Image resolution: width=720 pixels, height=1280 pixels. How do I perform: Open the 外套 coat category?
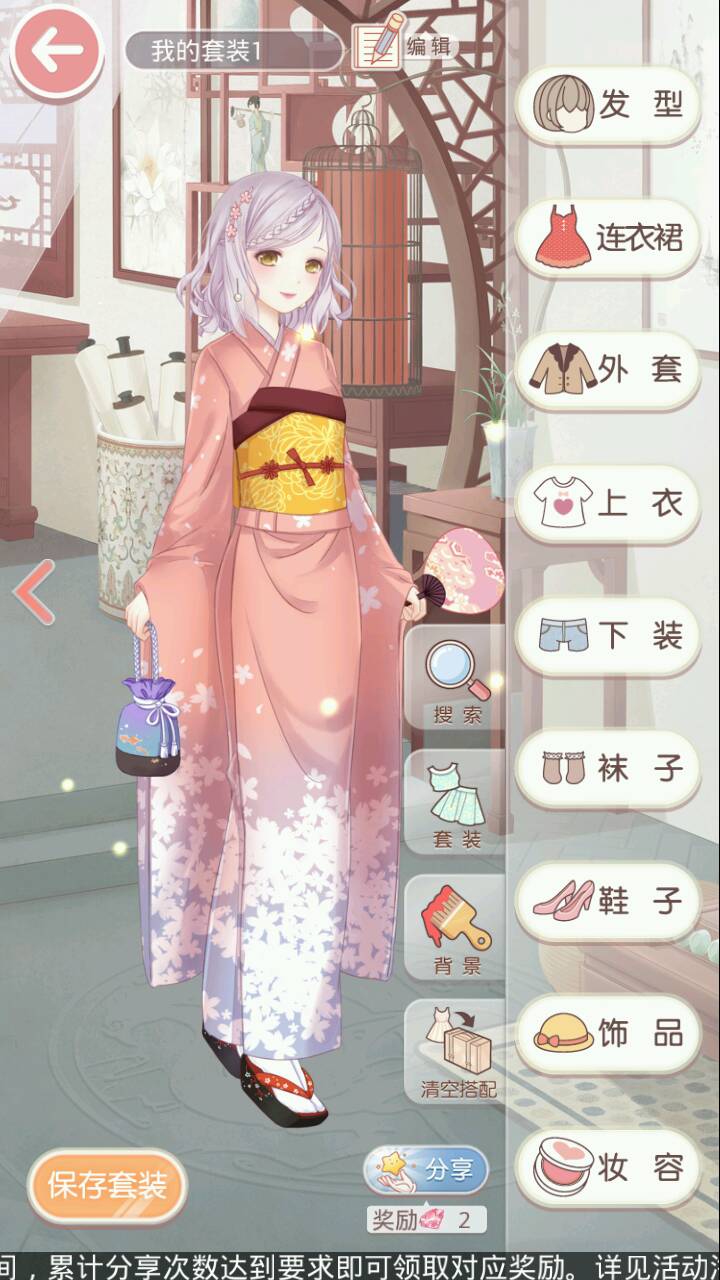607,370
